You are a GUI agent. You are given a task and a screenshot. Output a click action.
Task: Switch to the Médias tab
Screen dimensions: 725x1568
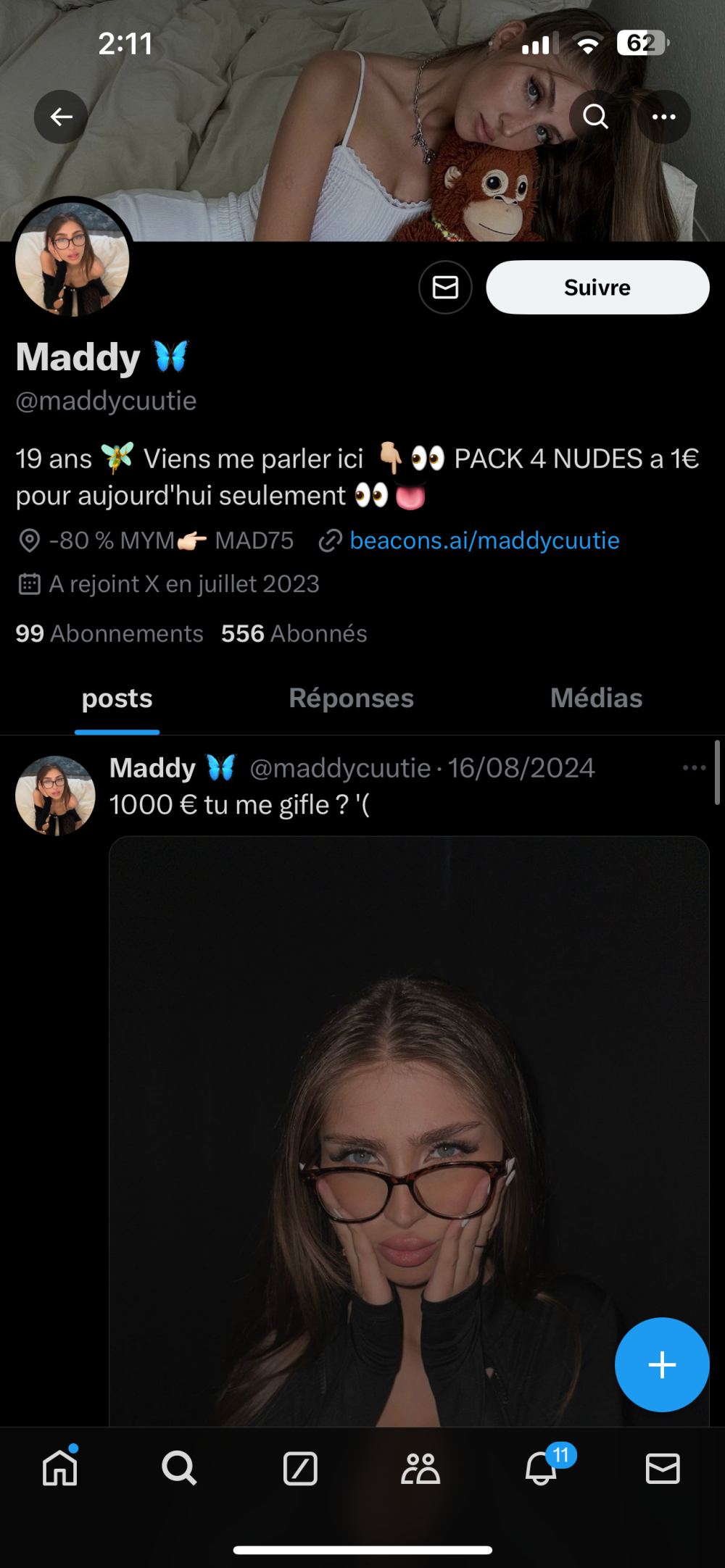596,698
